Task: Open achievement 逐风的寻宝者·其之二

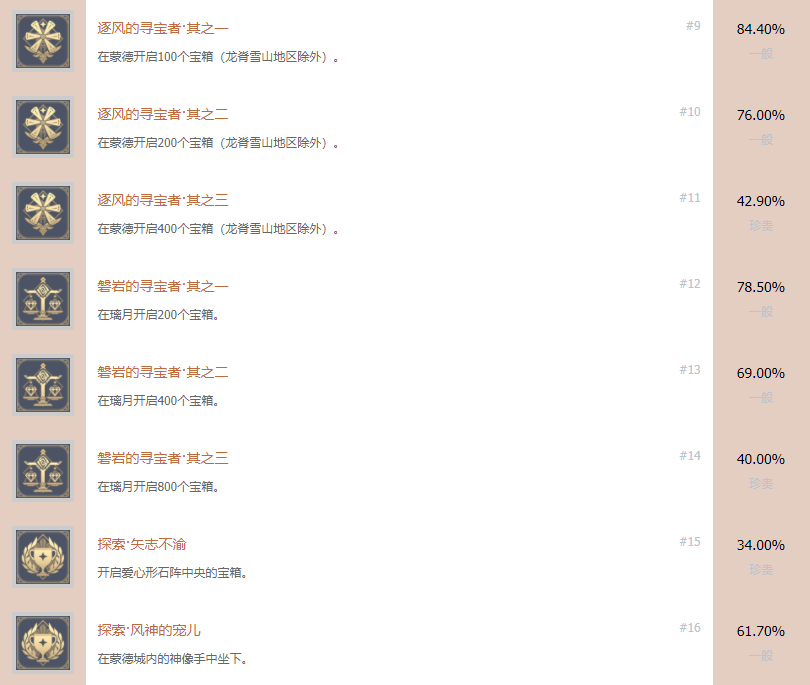Action: (162, 114)
